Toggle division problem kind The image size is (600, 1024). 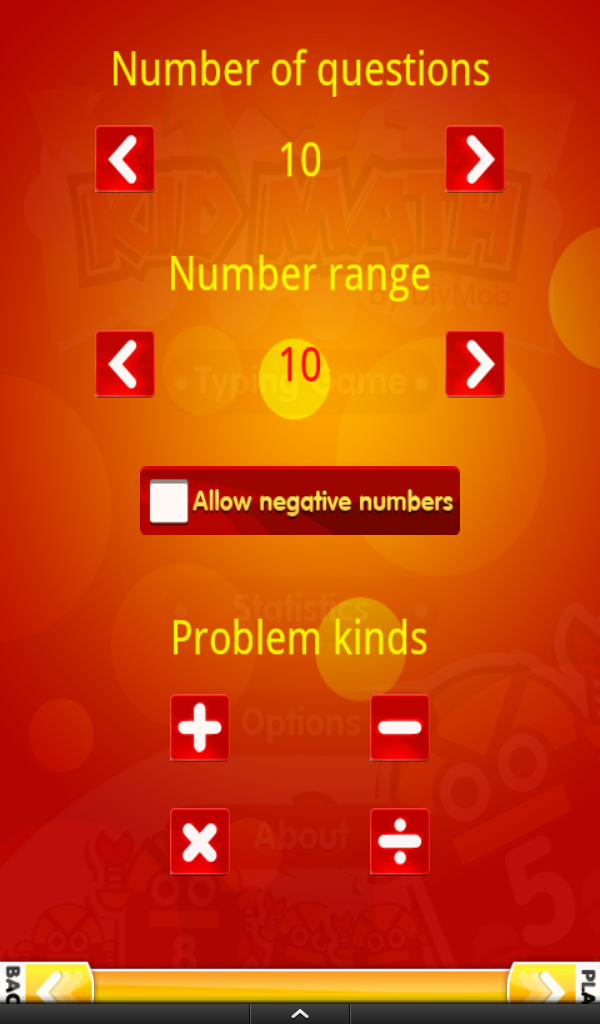coord(399,841)
